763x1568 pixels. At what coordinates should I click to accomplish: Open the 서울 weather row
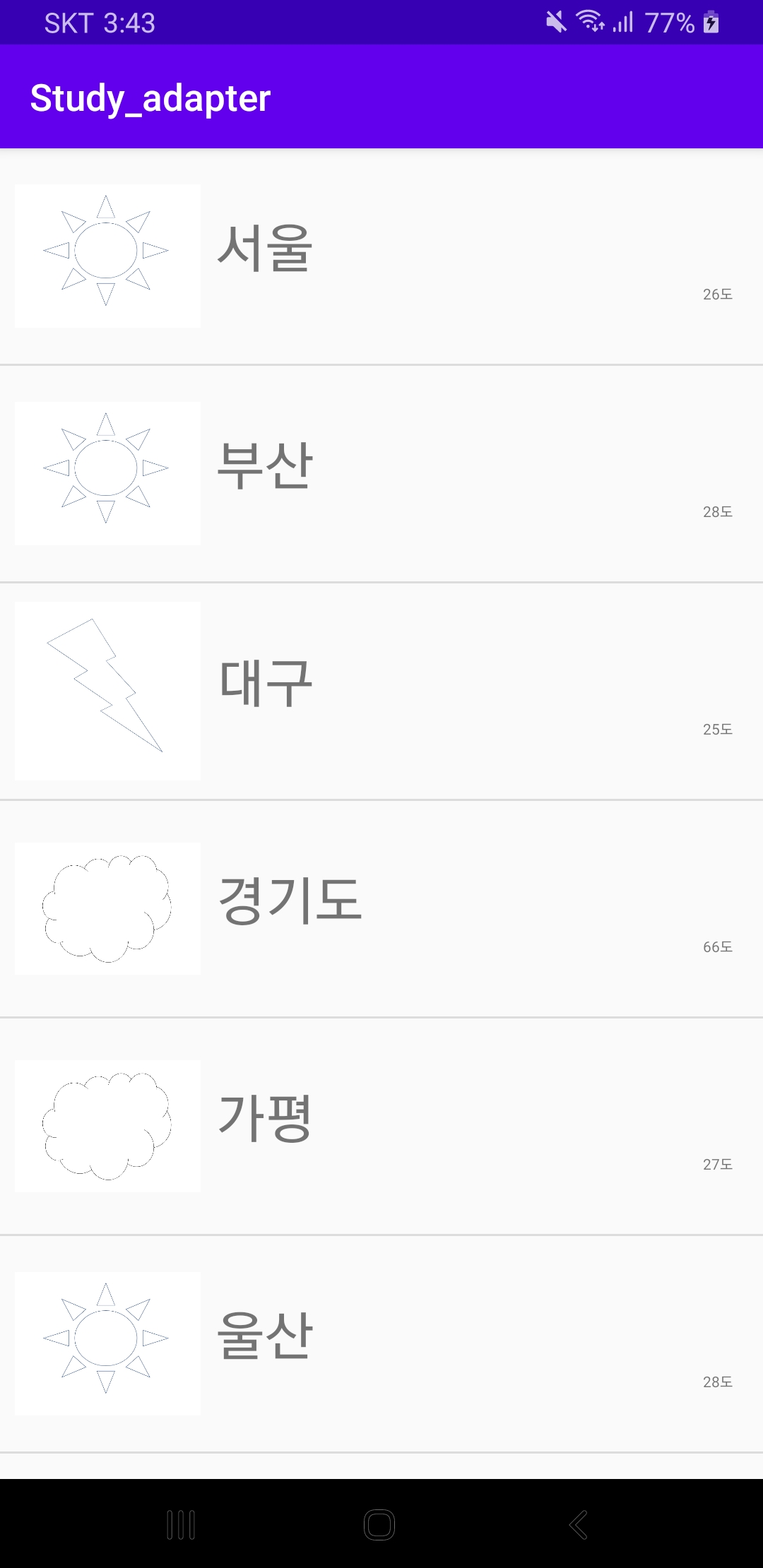coord(381,256)
